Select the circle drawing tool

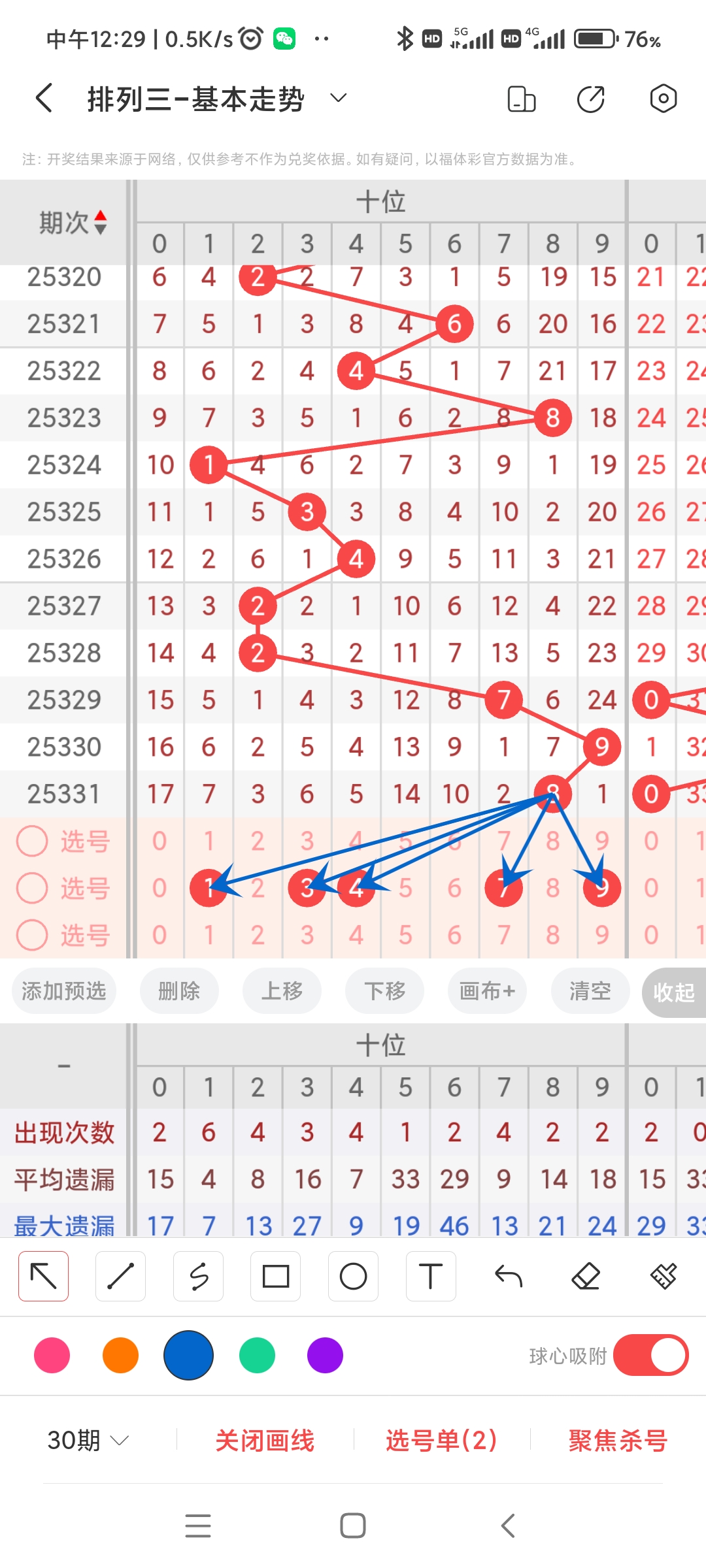click(353, 1275)
